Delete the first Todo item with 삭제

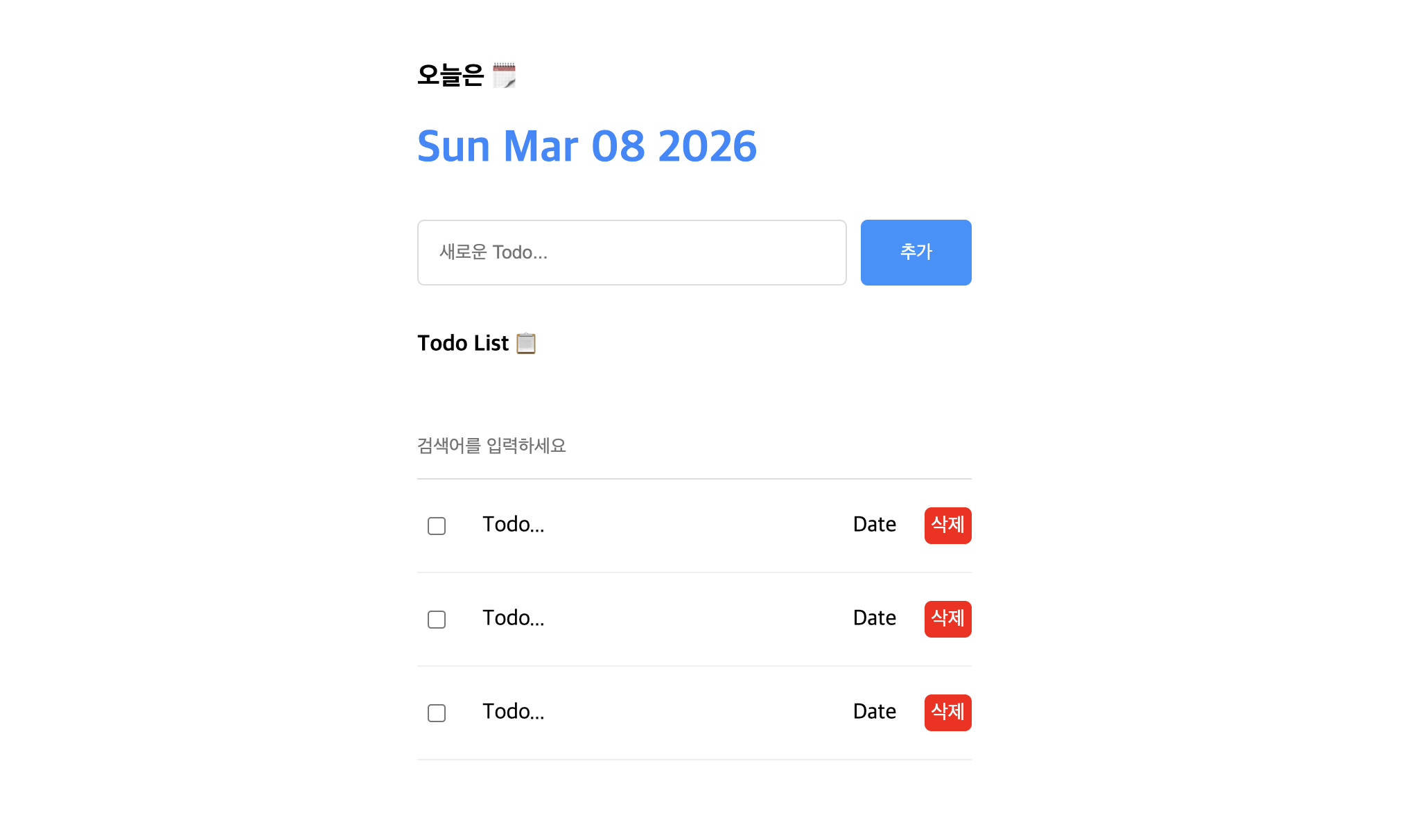coord(947,525)
